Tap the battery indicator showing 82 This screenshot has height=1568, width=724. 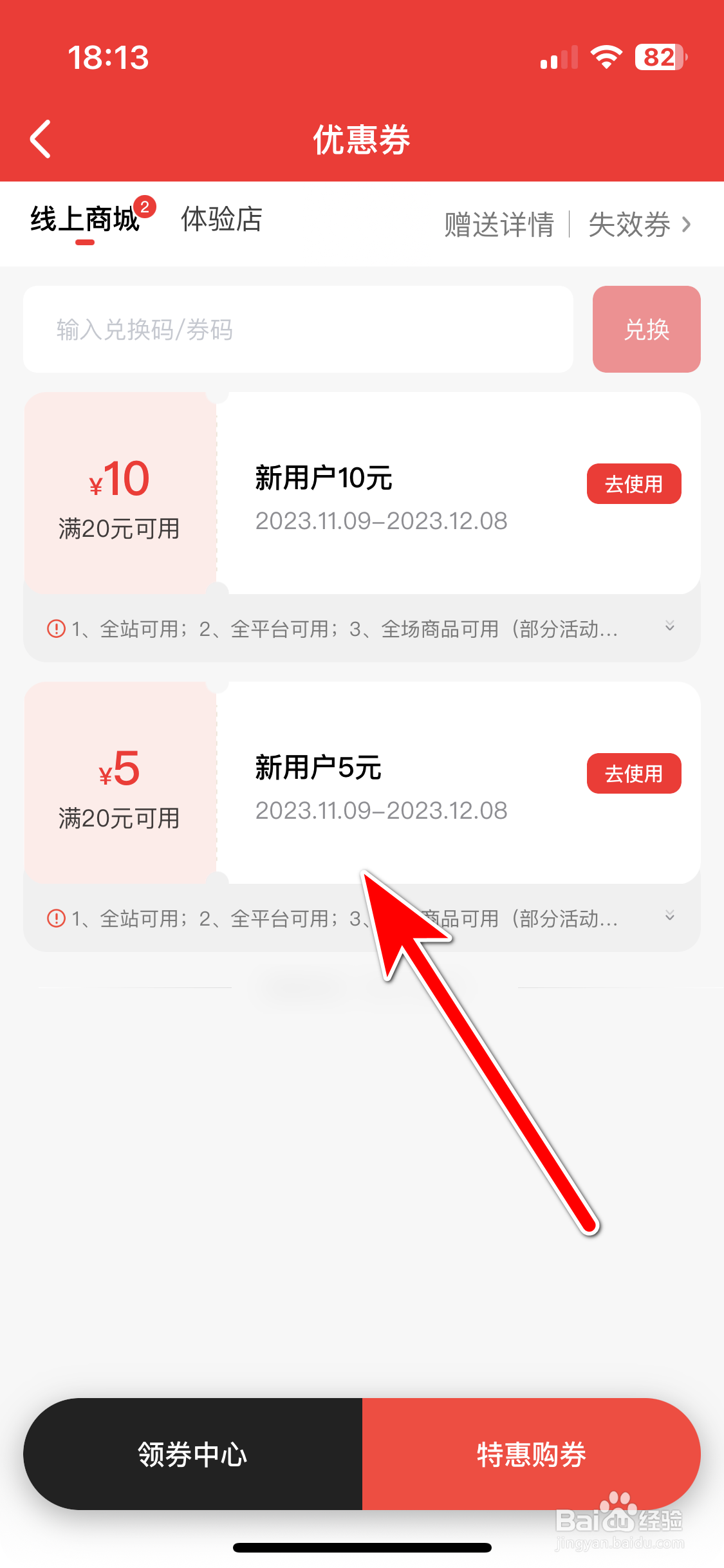pos(656,57)
